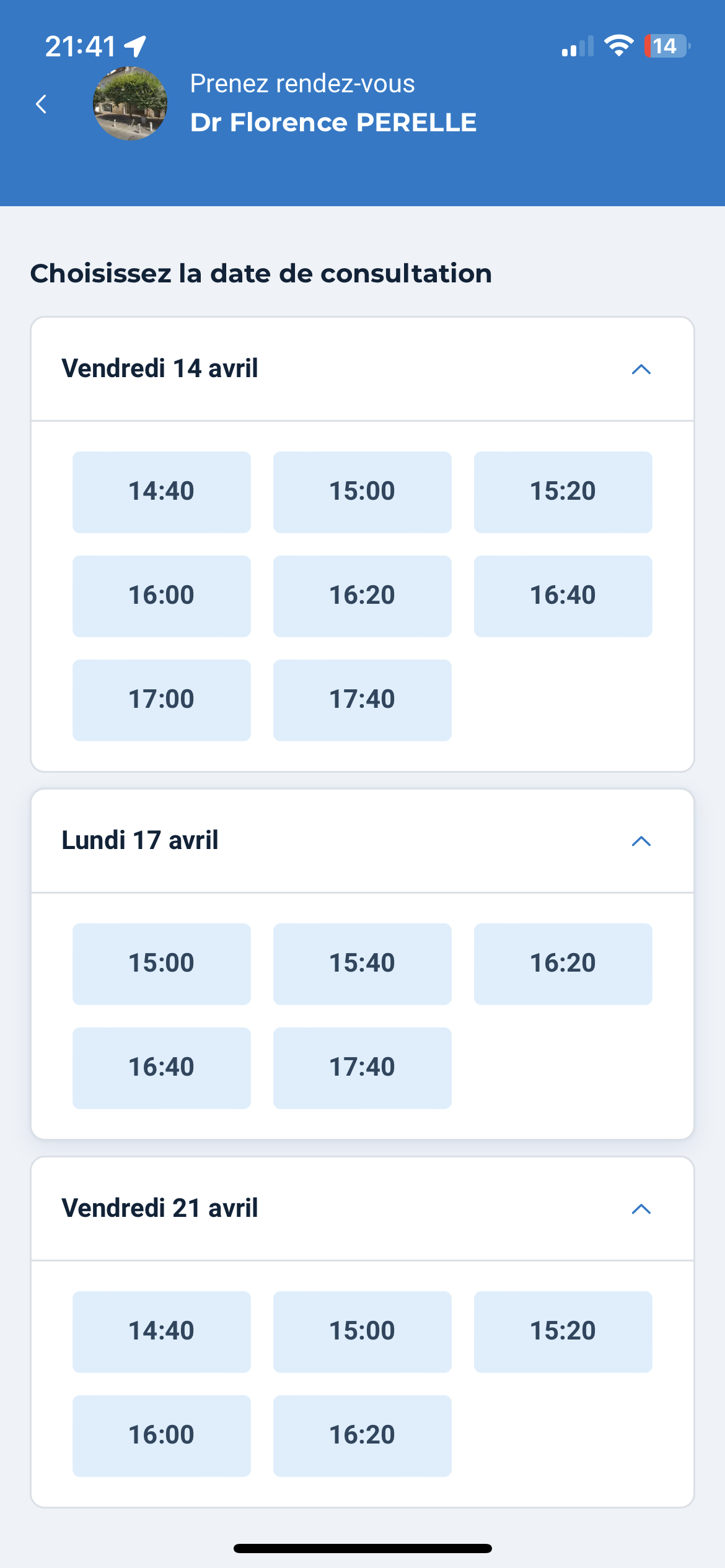Collapse the Lundi 17 avril section

point(641,841)
